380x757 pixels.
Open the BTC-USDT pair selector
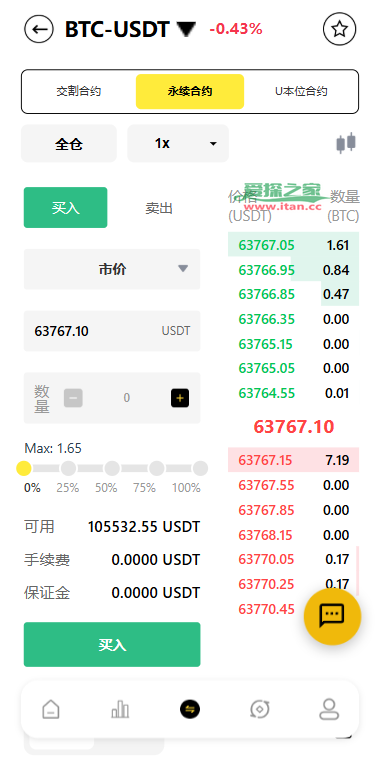[x=130, y=29]
